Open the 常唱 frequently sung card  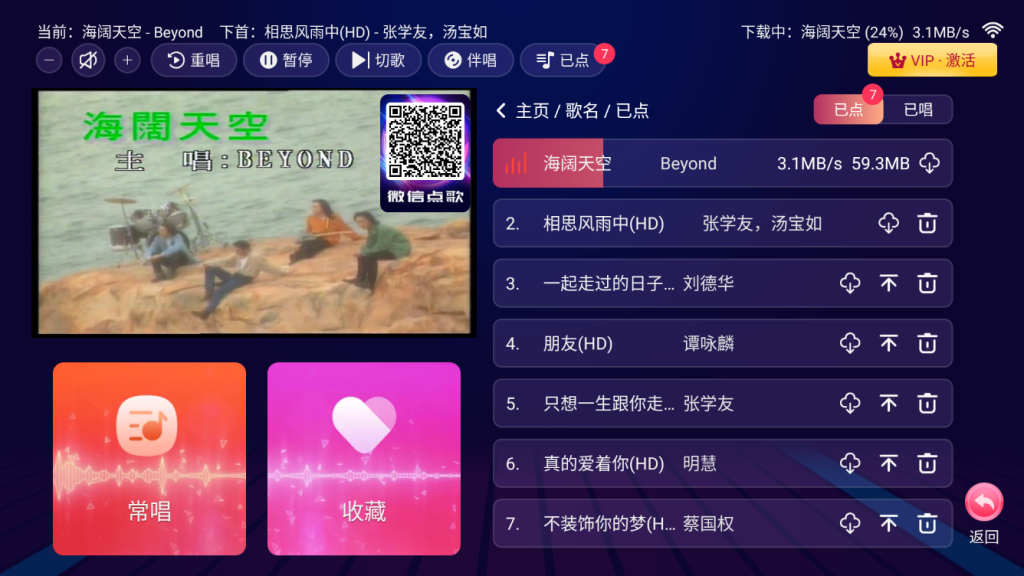point(149,458)
